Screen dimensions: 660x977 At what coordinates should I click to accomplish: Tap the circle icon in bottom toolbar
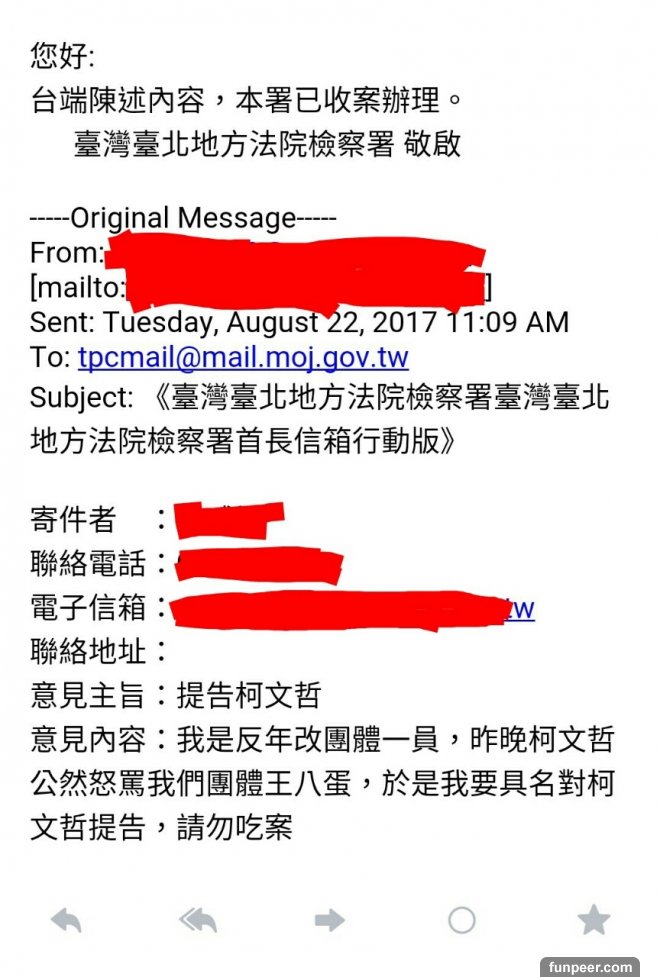click(461, 920)
